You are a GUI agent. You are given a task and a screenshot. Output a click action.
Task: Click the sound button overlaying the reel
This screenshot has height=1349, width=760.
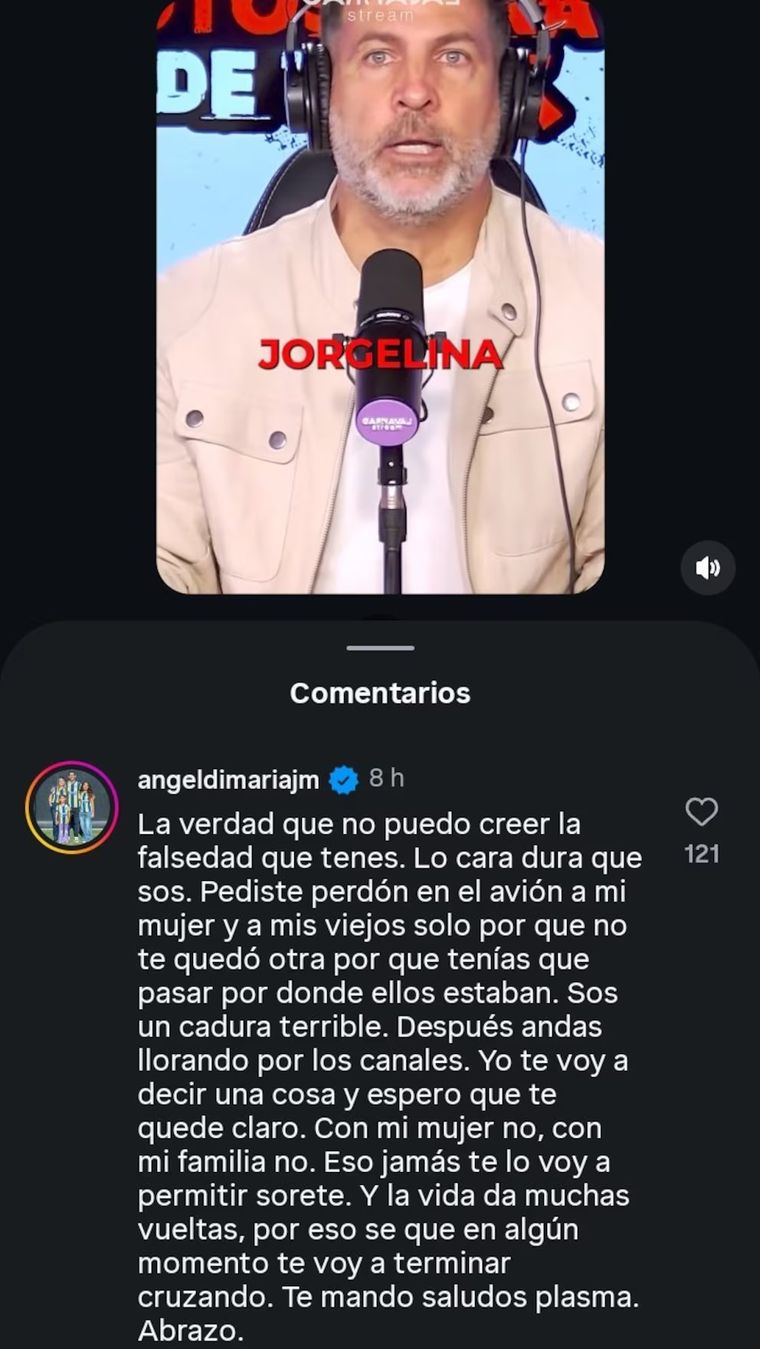pos(708,567)
